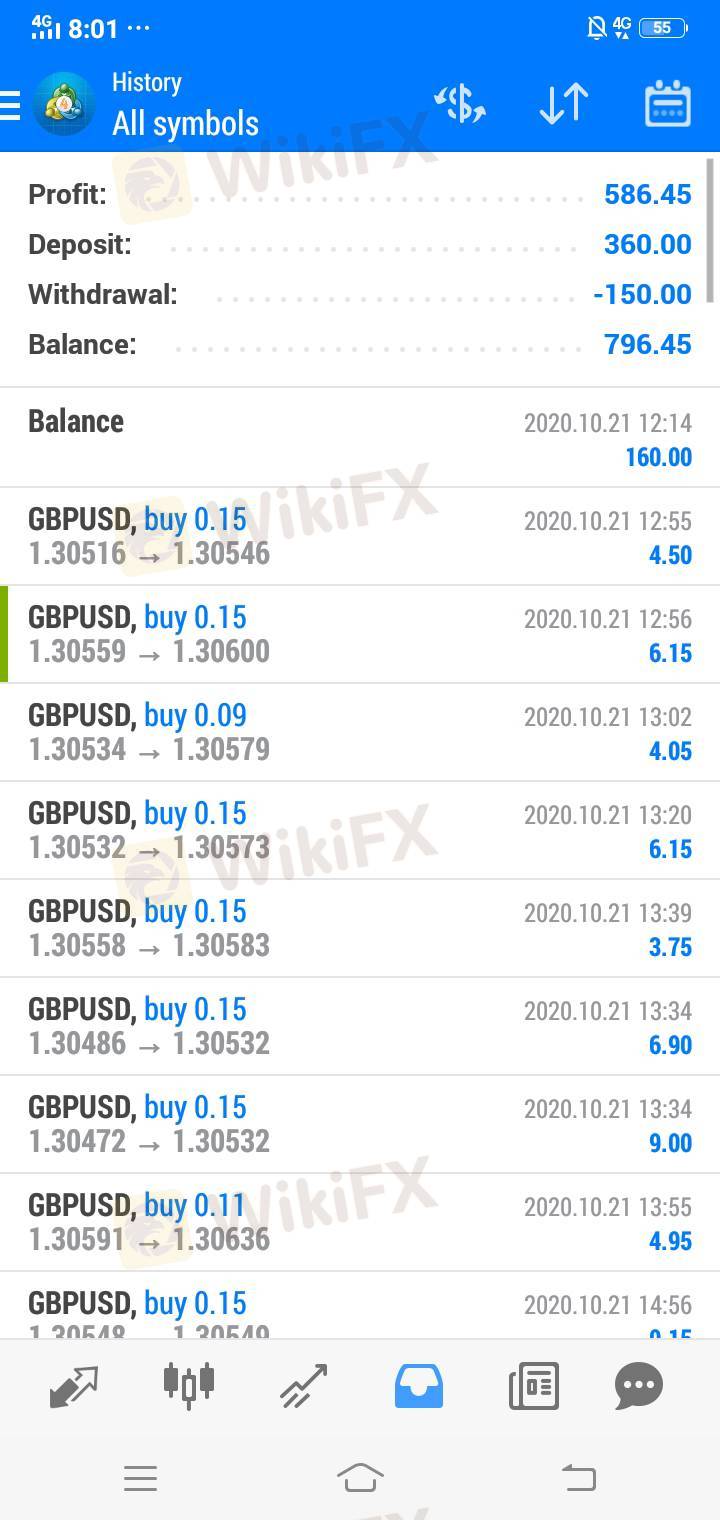Select the GBPUSD trade closed at 12:56

pos(360,634)
